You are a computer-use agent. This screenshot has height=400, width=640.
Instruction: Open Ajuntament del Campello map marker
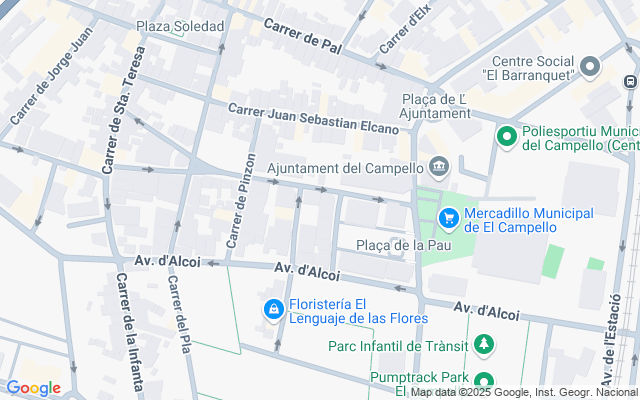pyautogui.click(x=438, y=165)
